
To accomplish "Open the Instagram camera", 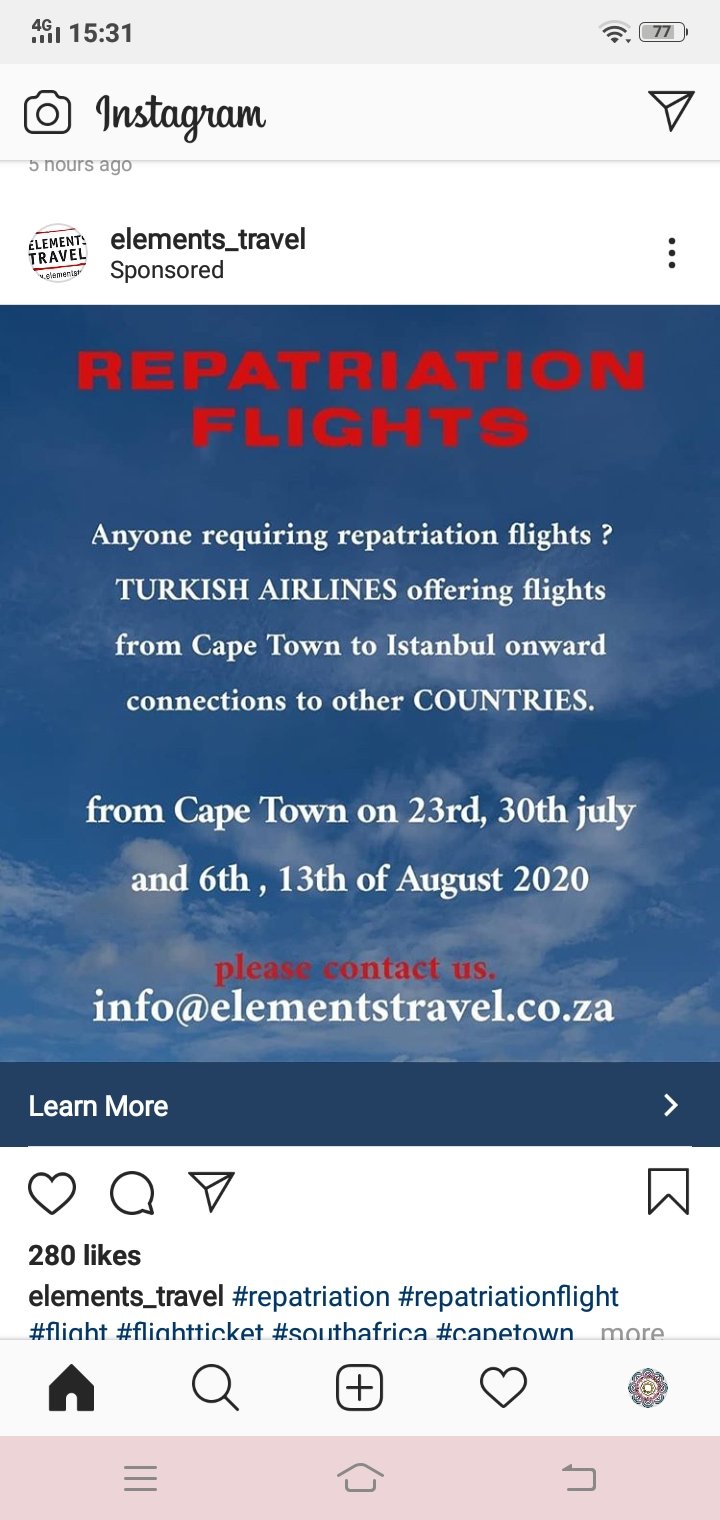I will click(47, 112).
